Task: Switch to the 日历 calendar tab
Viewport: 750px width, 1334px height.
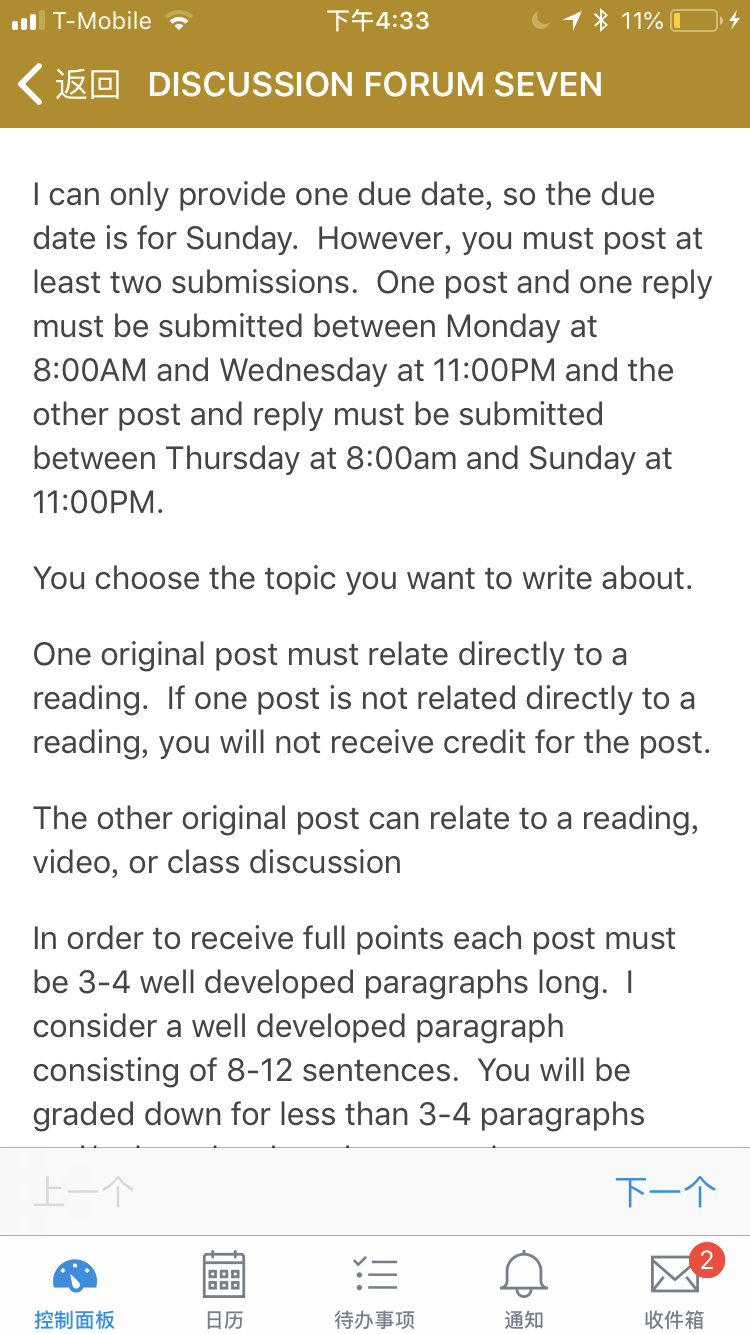Action: [224, 1290]
